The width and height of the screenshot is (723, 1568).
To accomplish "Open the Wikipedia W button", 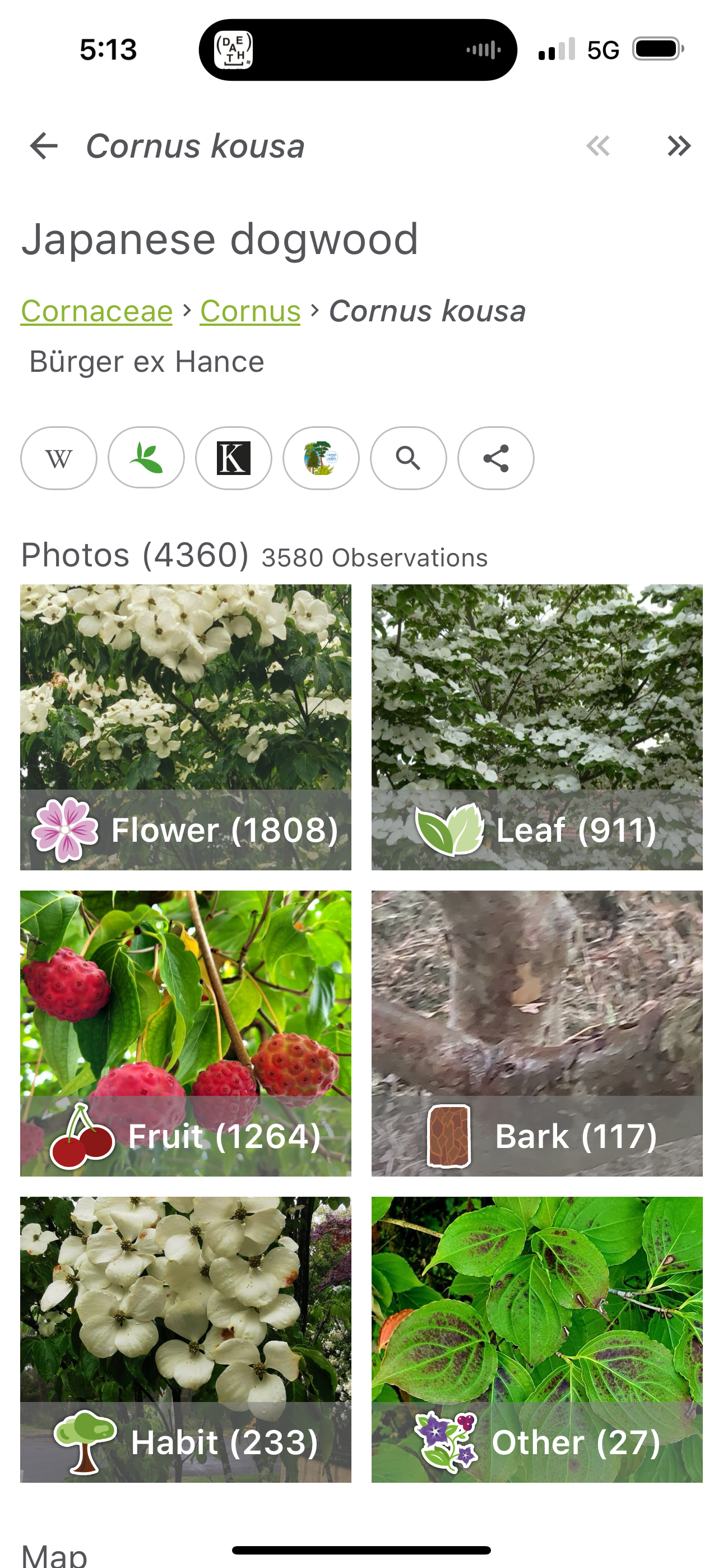I will [x=59, y=458].
